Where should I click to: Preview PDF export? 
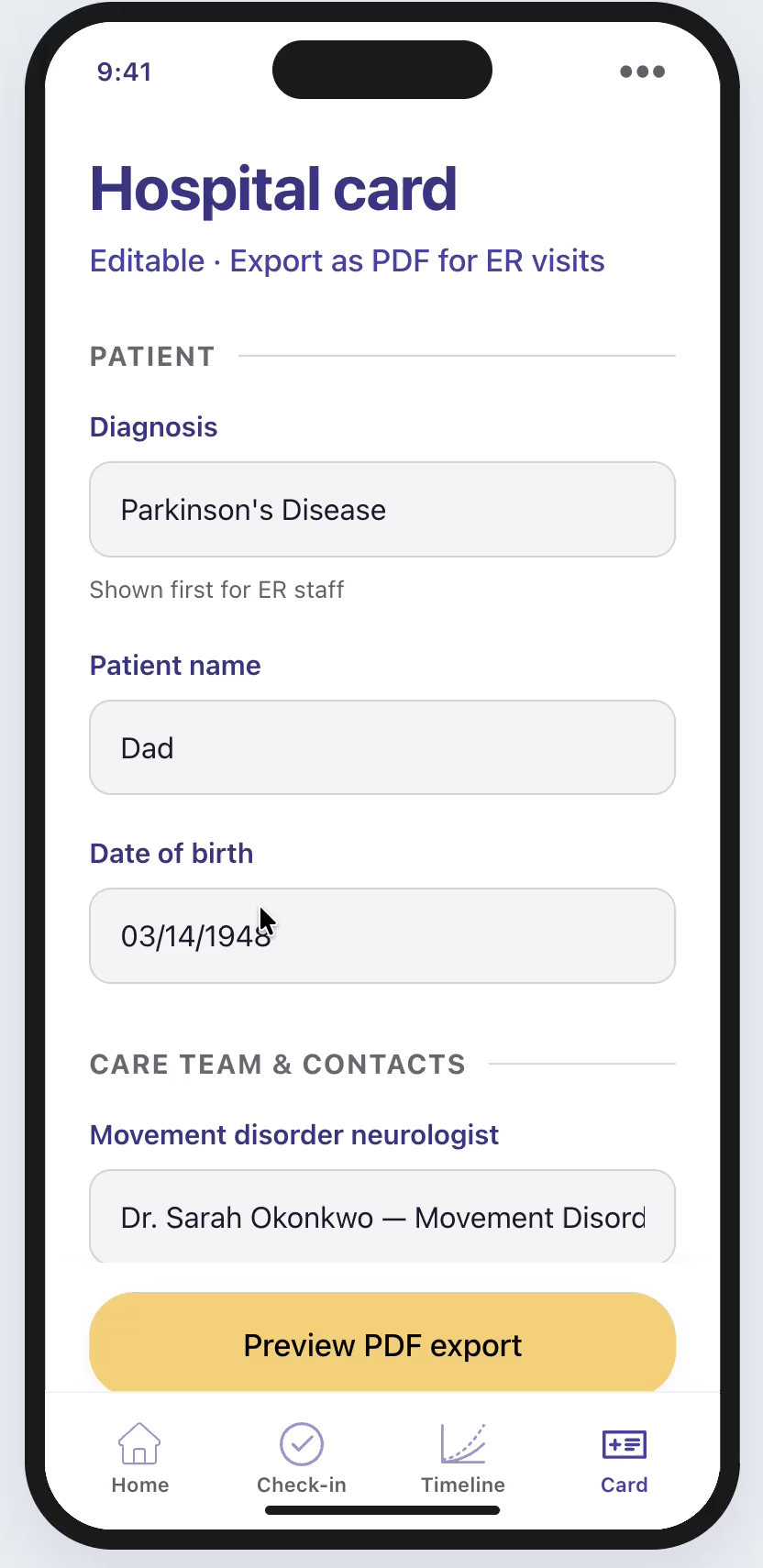coord(382,1345)
